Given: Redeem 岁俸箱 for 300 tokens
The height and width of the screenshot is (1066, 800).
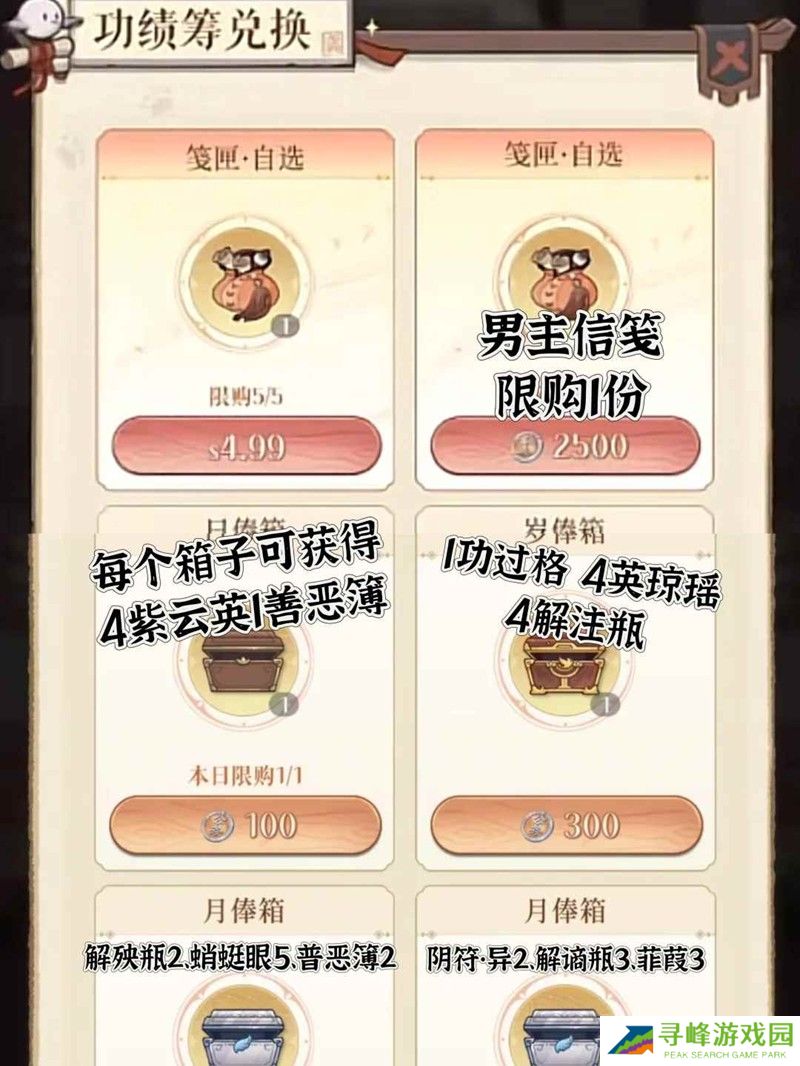Looking at the screenshot, I should [565, 825].
